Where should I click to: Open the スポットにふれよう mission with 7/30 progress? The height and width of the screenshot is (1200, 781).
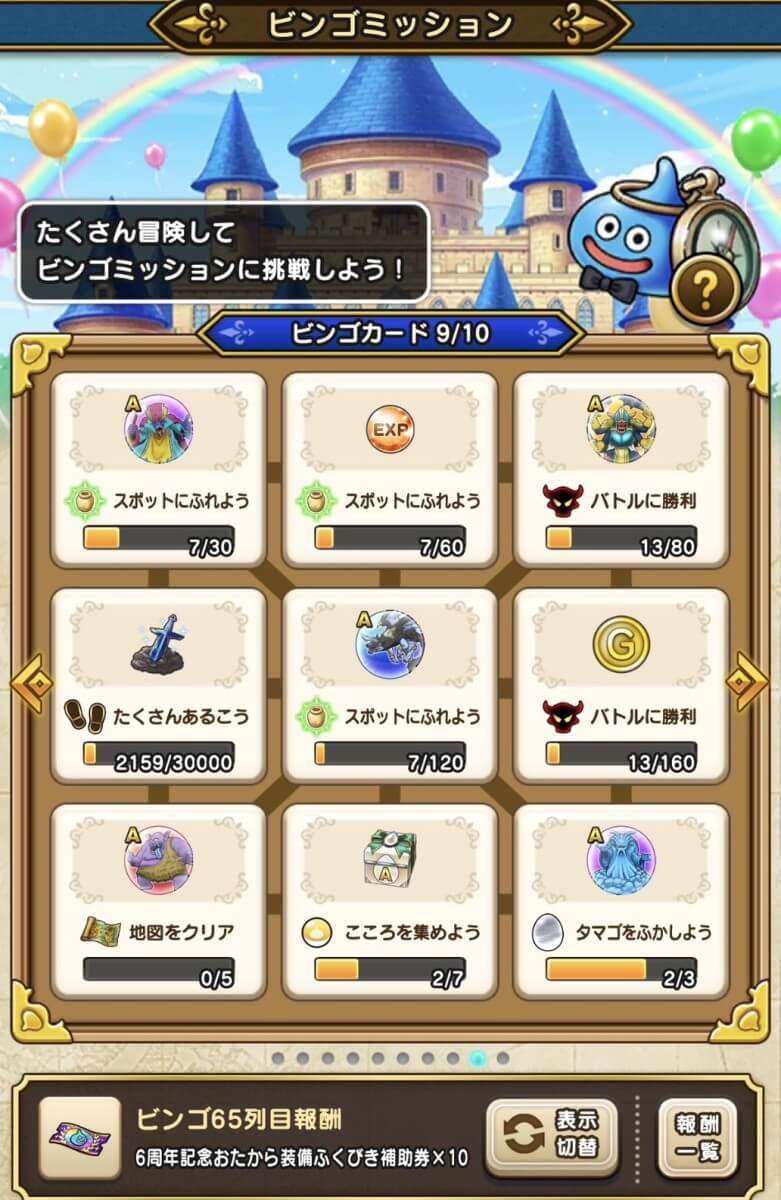tap(159, 469)
